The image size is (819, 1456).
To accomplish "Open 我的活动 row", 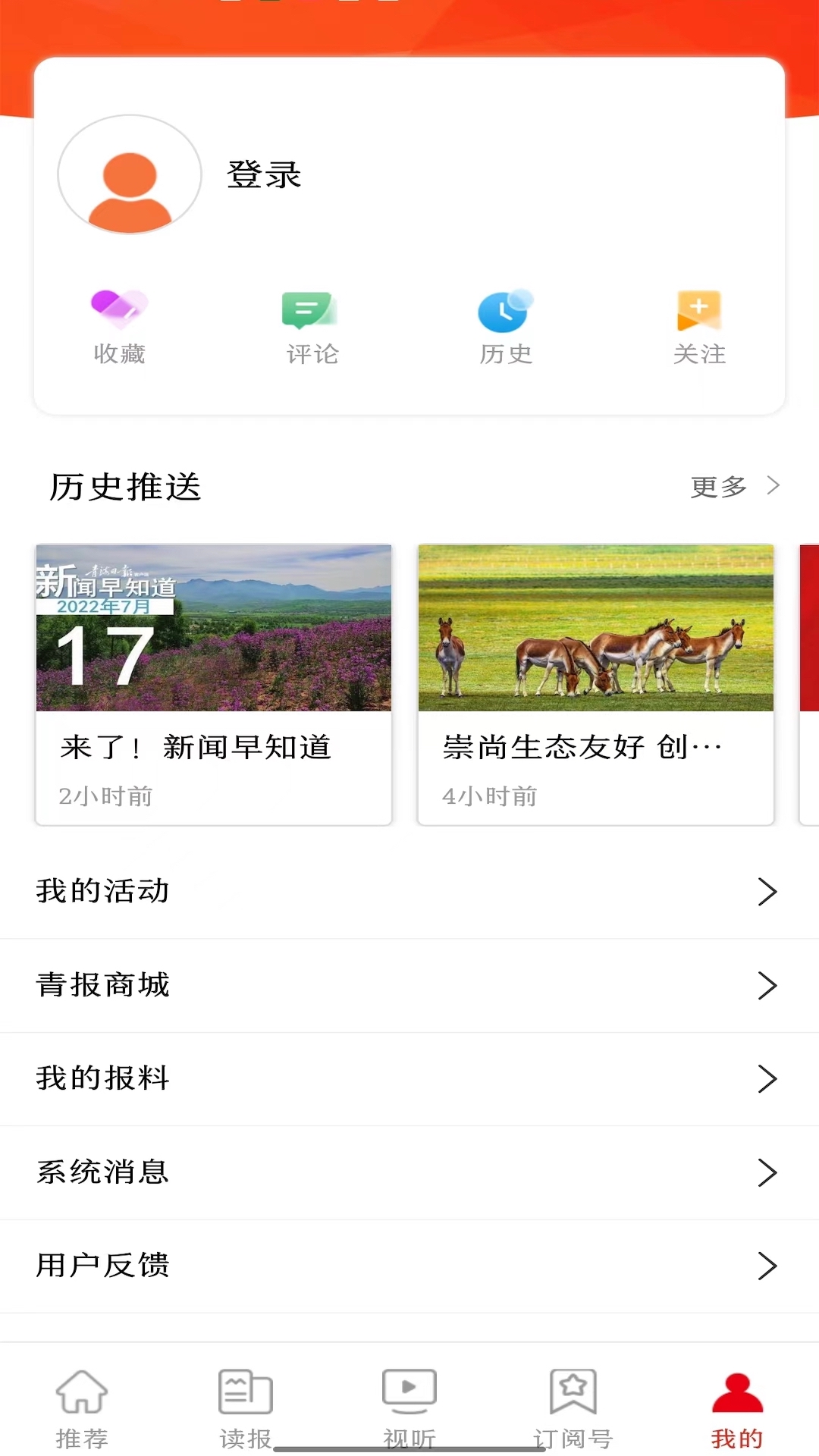I will [409, 892].
